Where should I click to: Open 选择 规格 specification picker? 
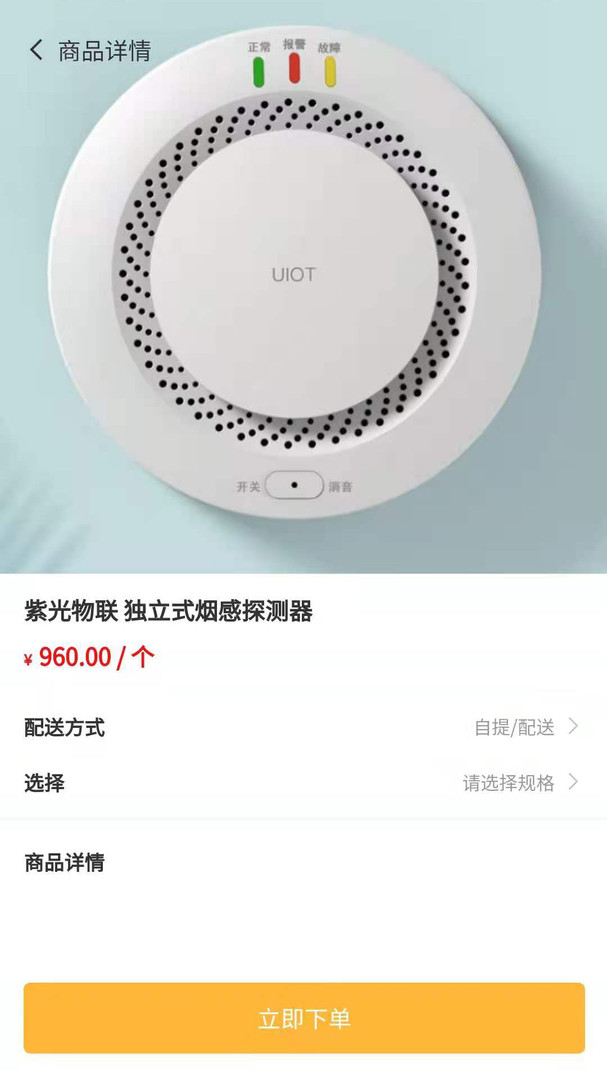303,782
